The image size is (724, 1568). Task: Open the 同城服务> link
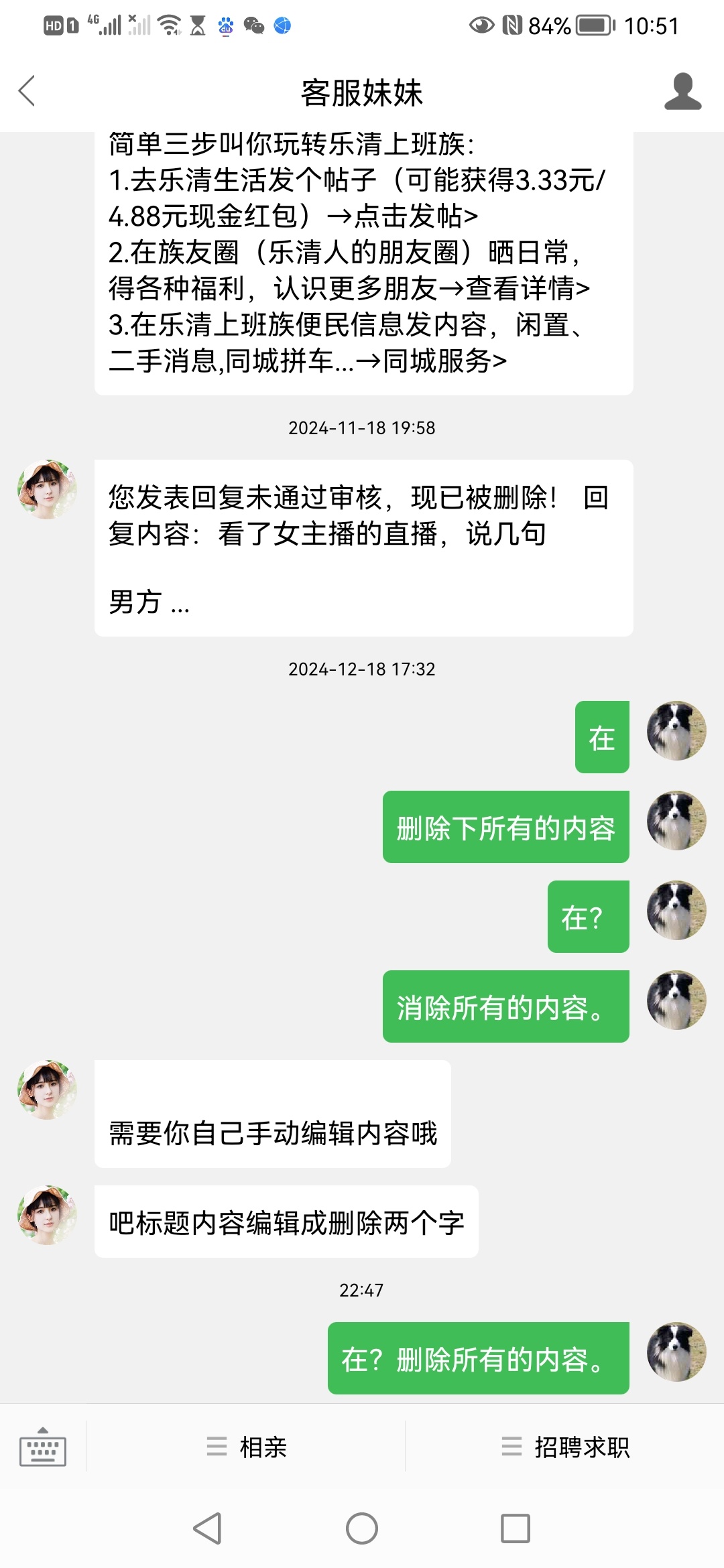[444, 361]
